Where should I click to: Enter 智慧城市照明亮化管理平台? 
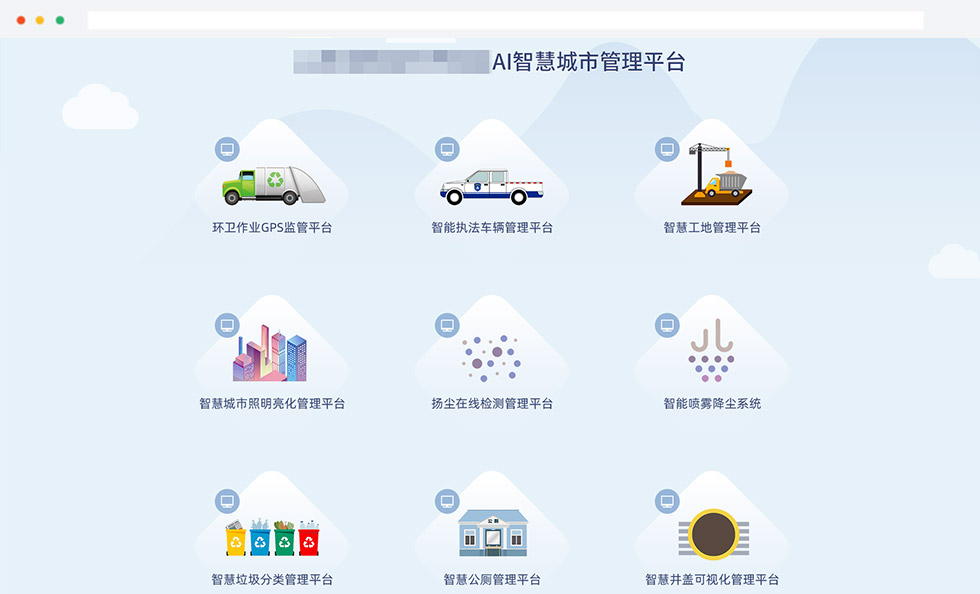[271, 360]
